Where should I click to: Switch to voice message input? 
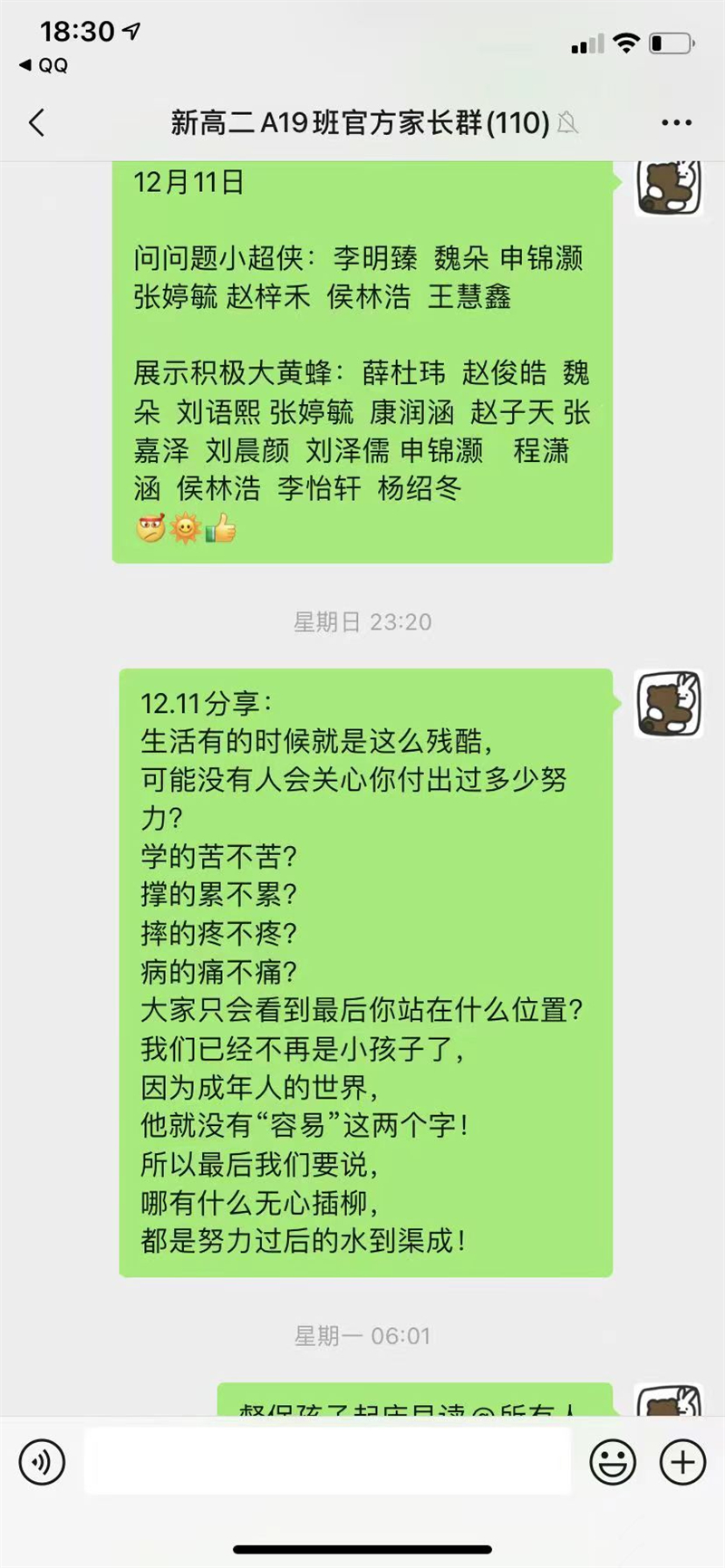[x=42, y=1461]
